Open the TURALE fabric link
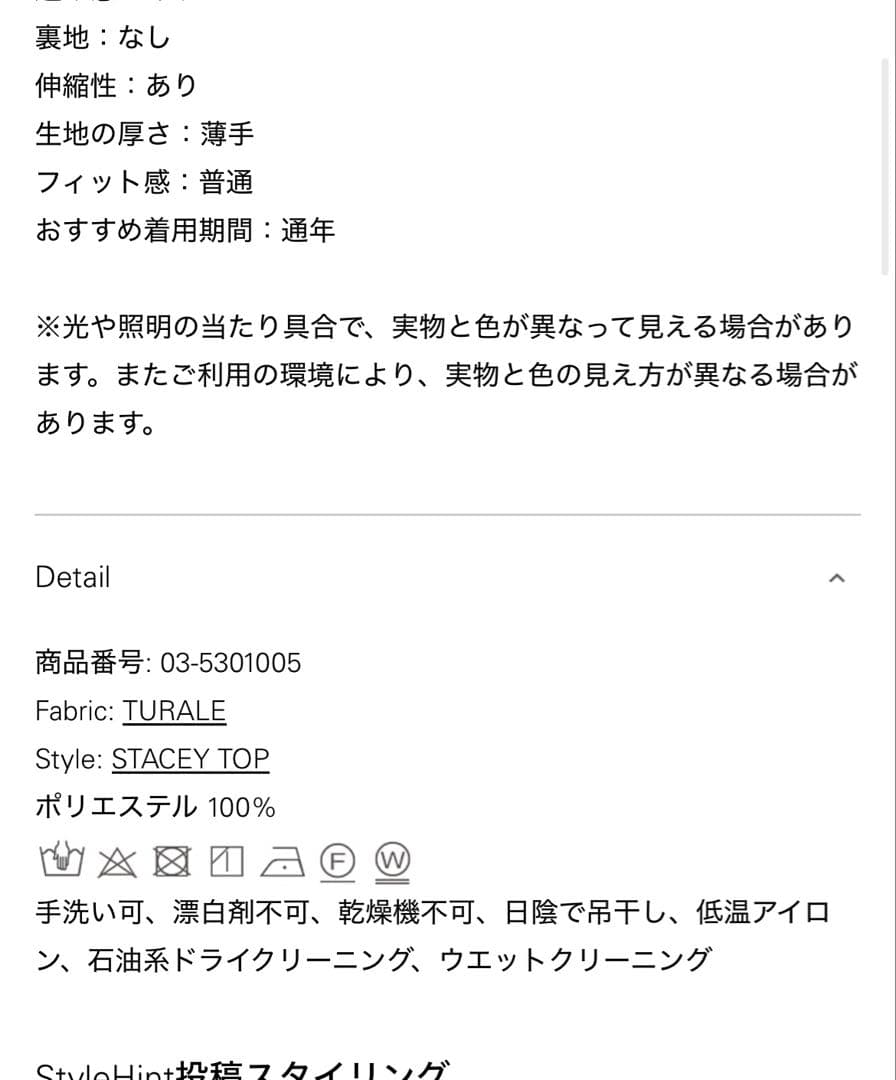The height and width of the screenshot is (1080, 896). pos(174,711)
